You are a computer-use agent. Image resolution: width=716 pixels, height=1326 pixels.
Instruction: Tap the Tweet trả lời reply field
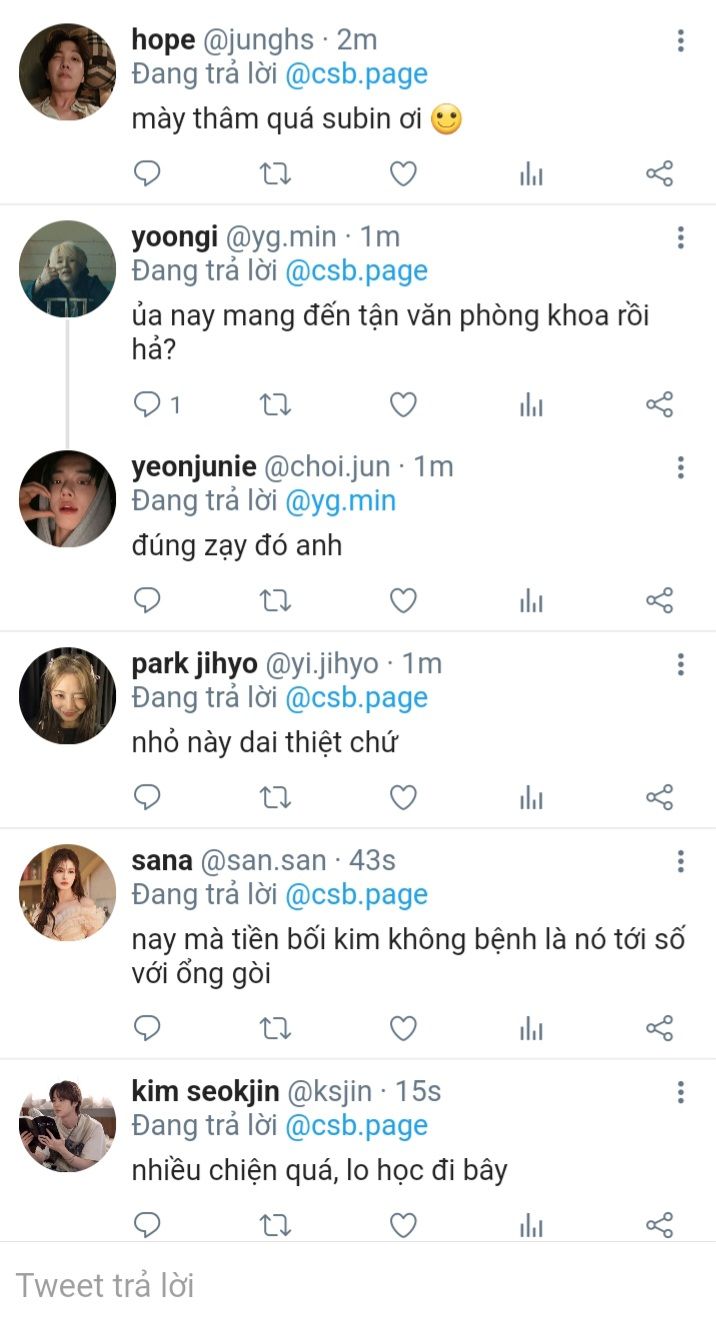pyautogui.click(x=358, y=1285)
